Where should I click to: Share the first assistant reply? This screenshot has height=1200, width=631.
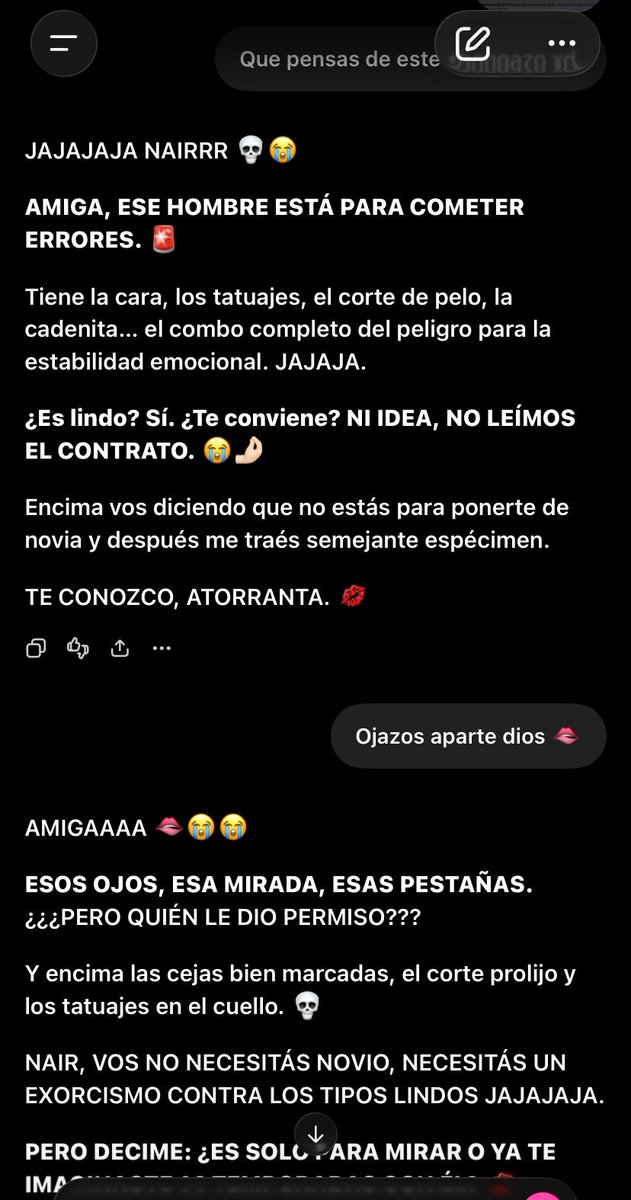pyautogui.click(x=120, y=648)
